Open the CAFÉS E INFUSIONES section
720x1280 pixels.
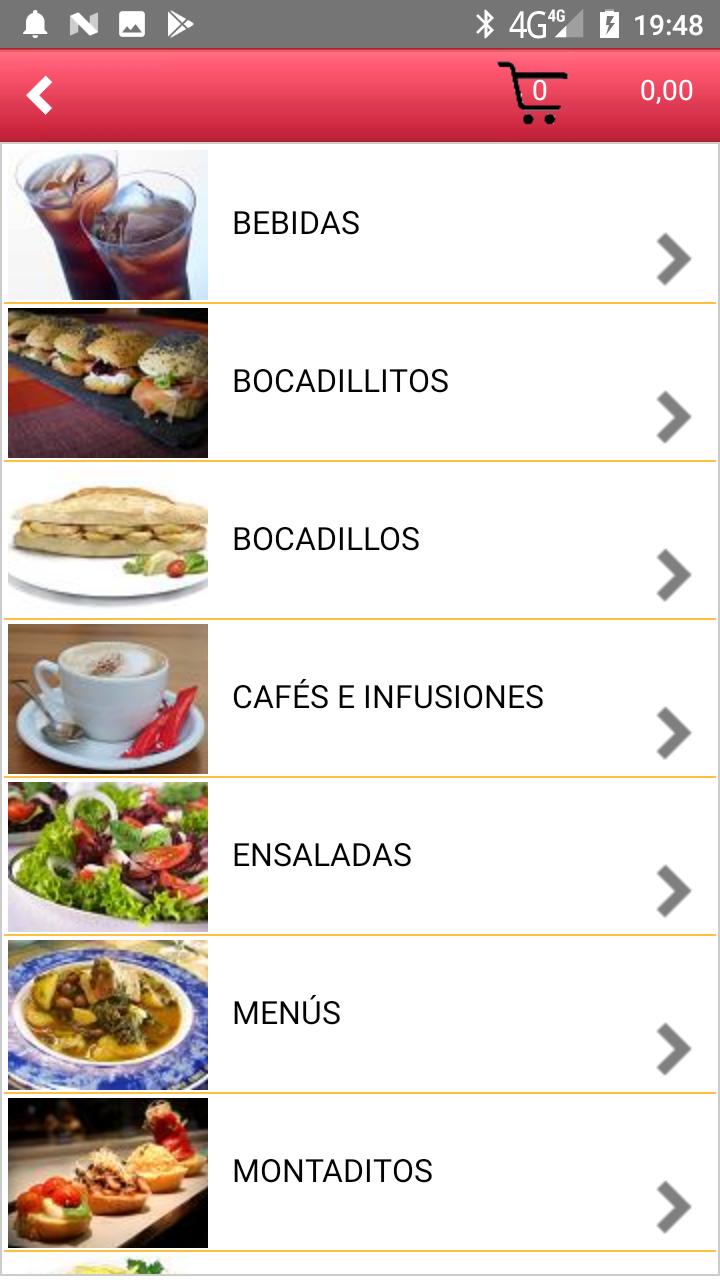tap(388, 697)
